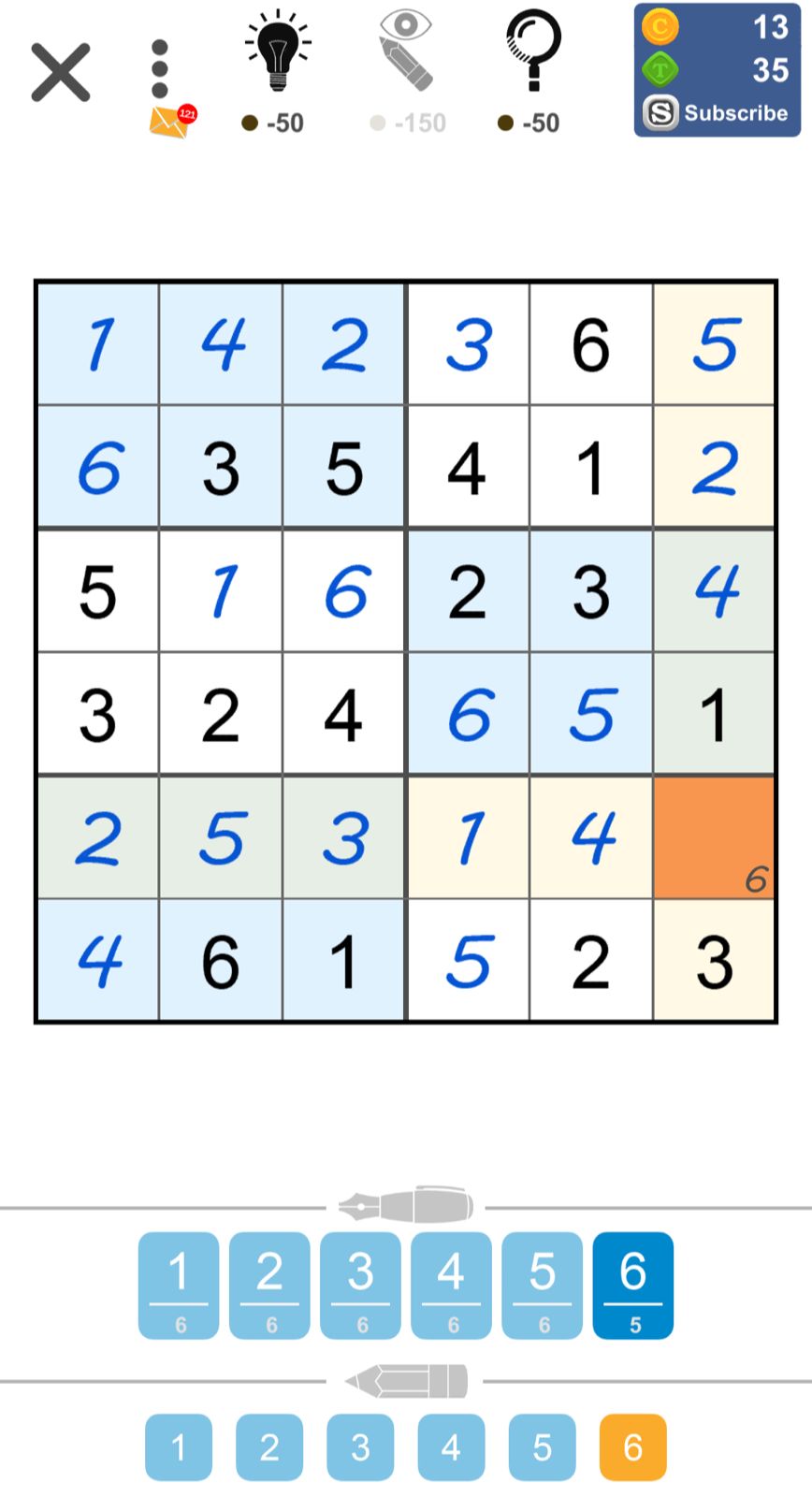The width and height of the screenshot is (812, 1497).
Task: Open the three-dot overflow menu
Action: pyautogui.click(x=160, y=68)
